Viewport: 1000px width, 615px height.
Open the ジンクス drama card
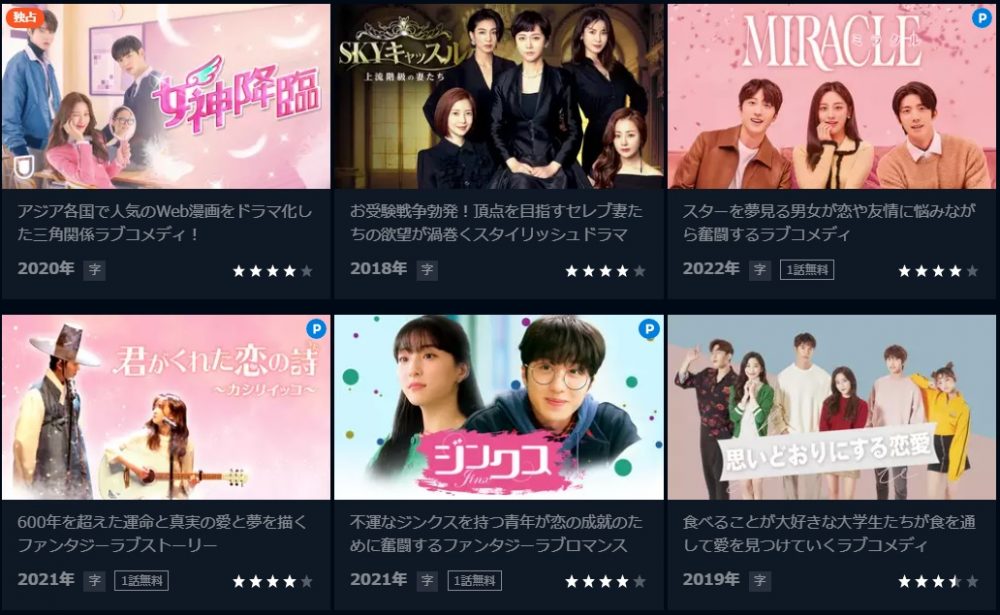(x=498, y=407)
